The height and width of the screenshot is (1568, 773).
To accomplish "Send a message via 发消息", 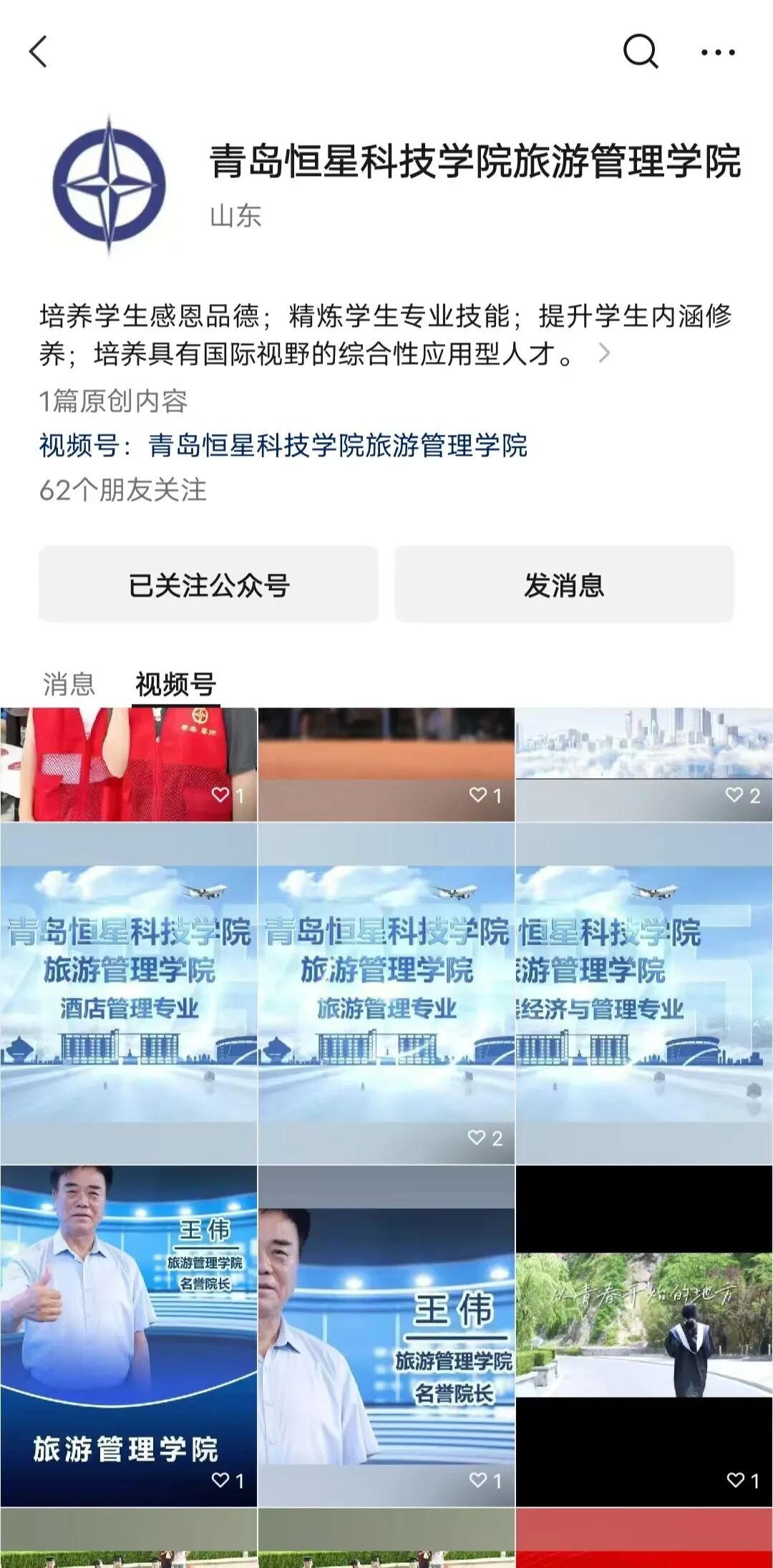I will pyautogui.click(x=564, y=584).
